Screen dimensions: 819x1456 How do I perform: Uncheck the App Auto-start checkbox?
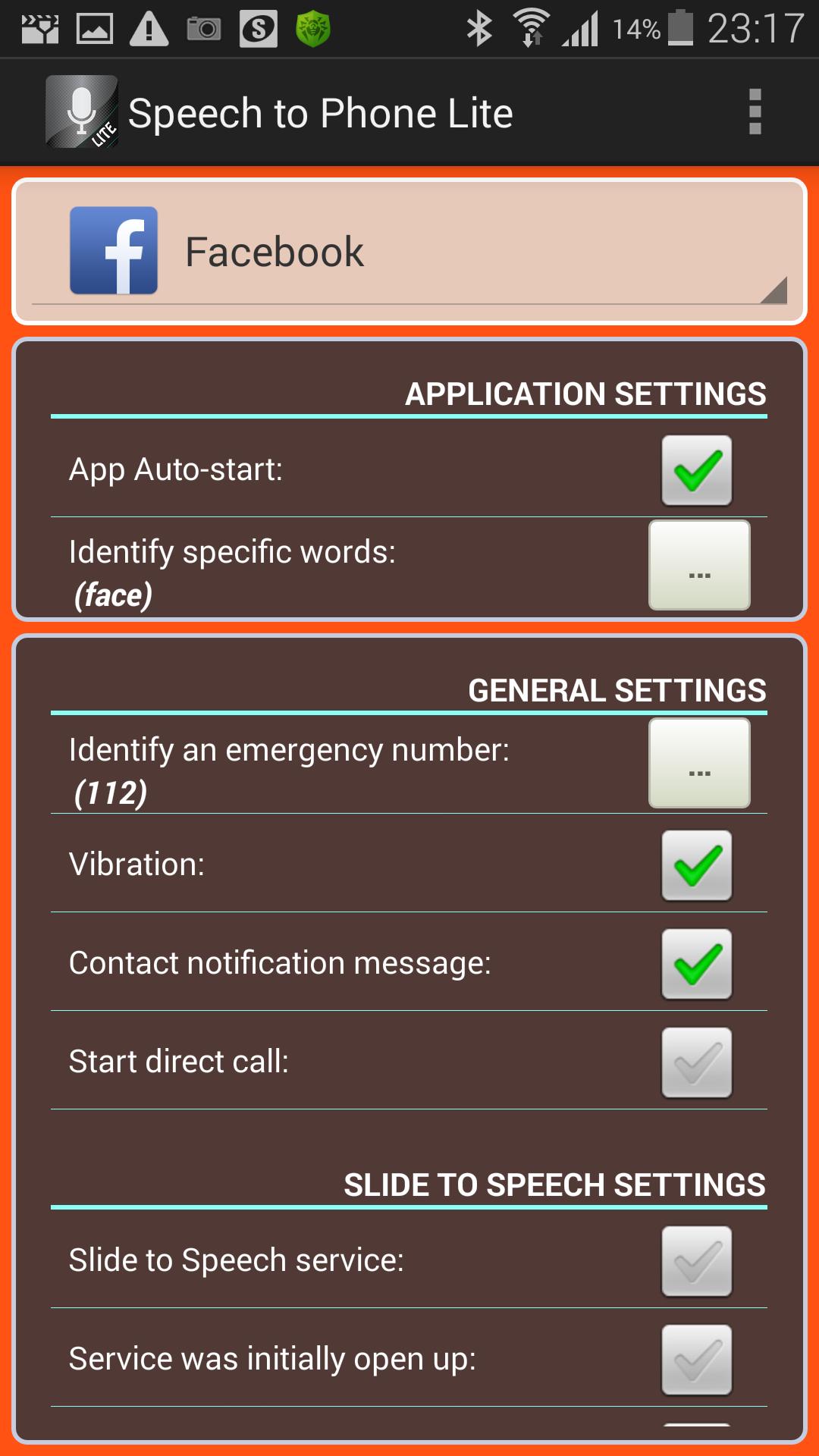click(x=697, y=470)
